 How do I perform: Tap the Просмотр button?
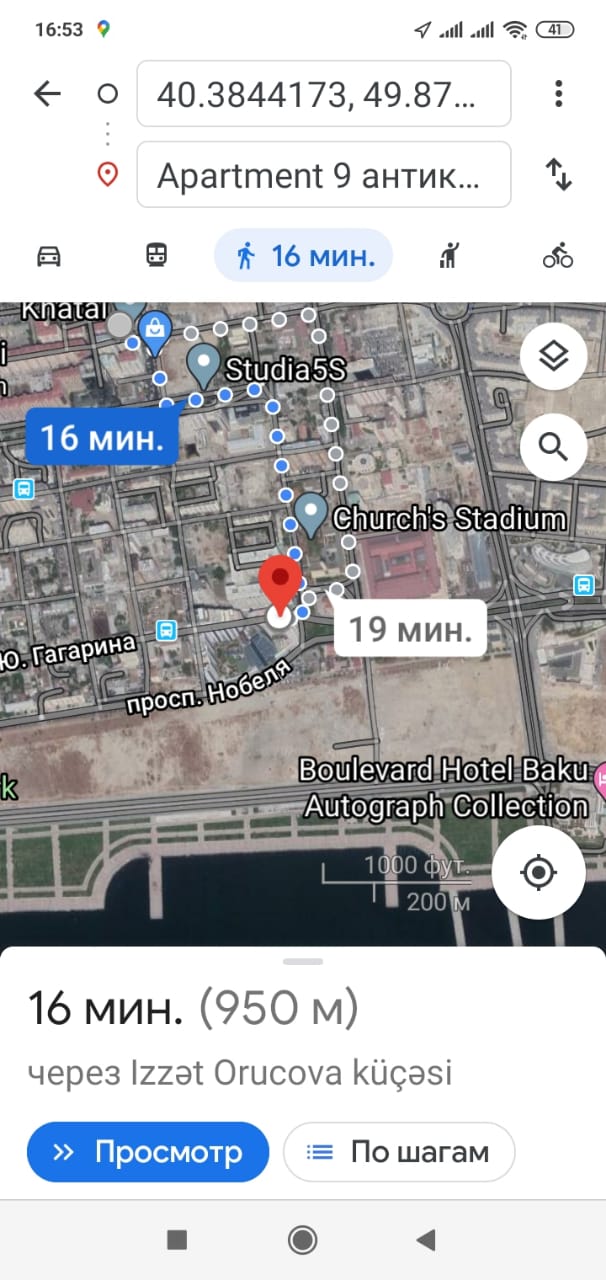148,1152
